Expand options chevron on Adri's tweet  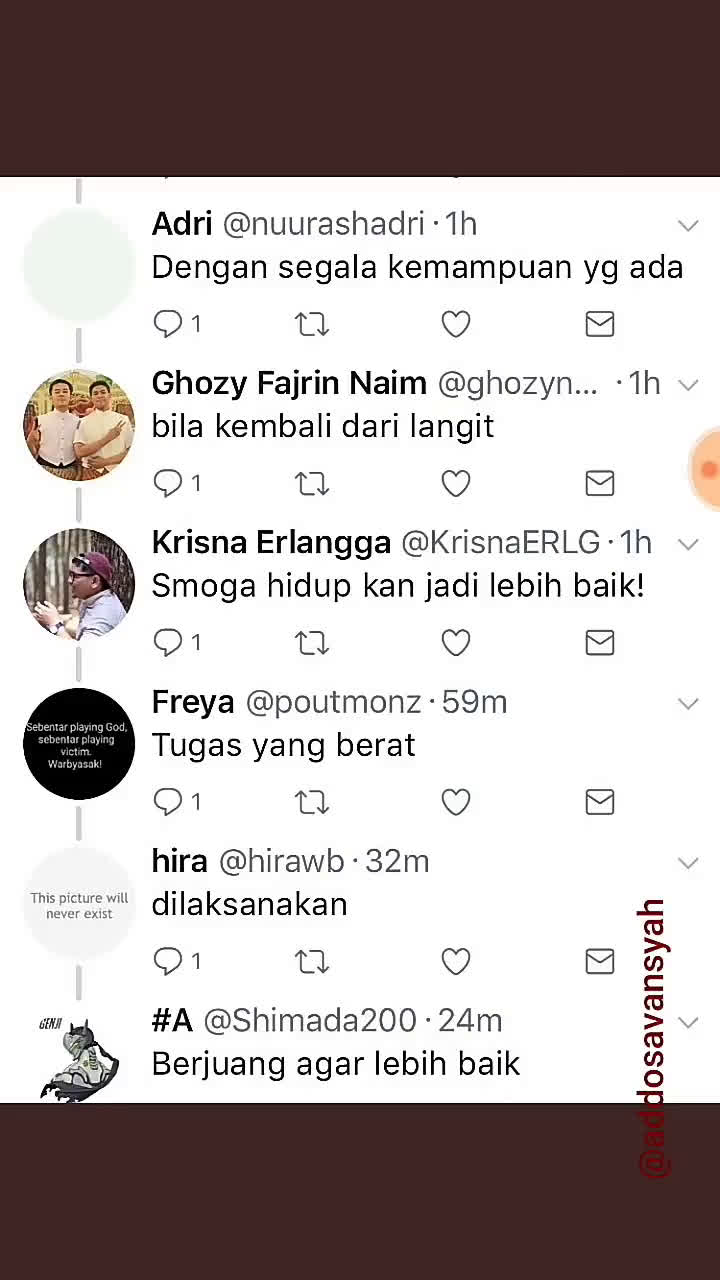[x=688, y=226]
